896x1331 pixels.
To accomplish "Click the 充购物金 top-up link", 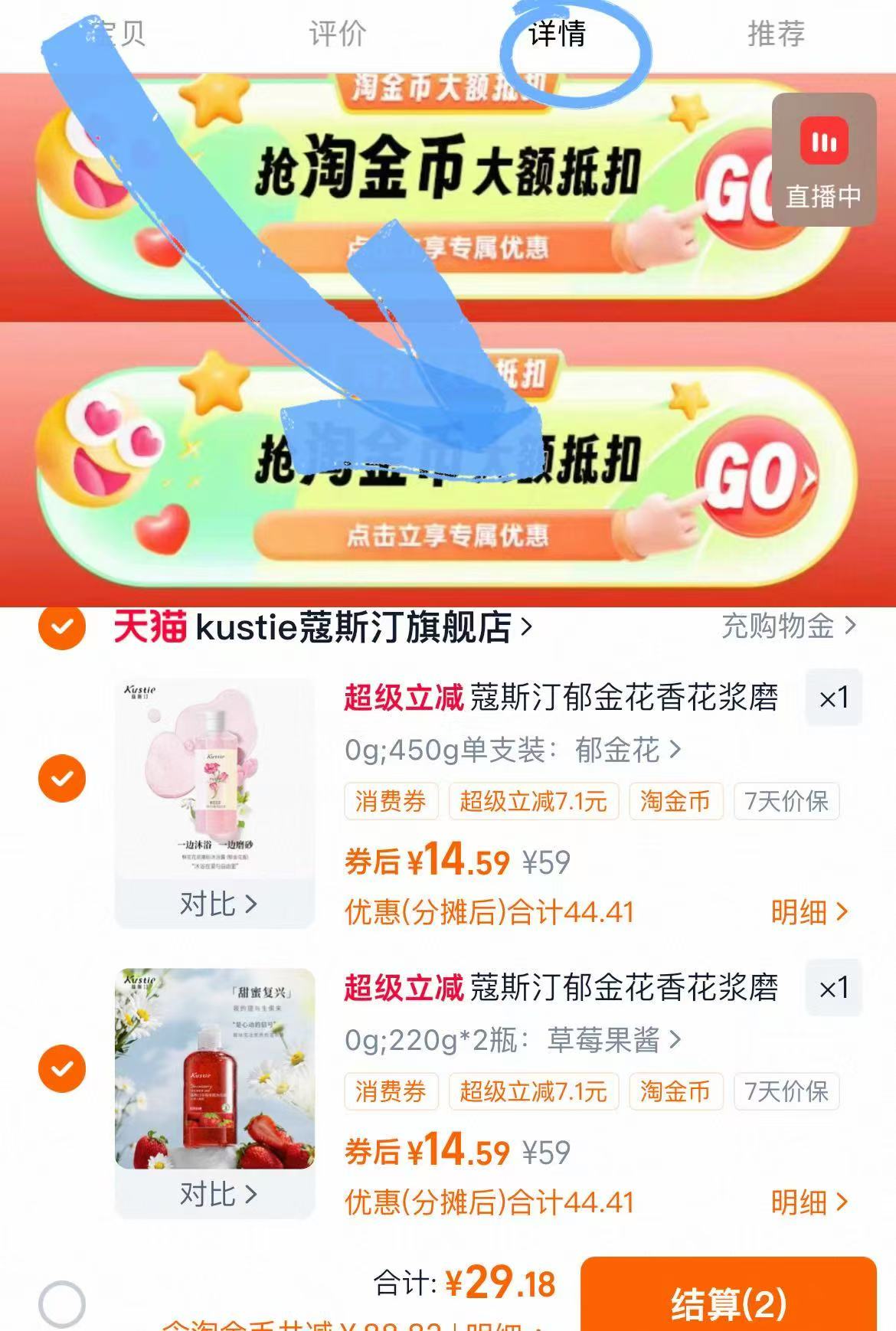I will [x=777, y=628].
